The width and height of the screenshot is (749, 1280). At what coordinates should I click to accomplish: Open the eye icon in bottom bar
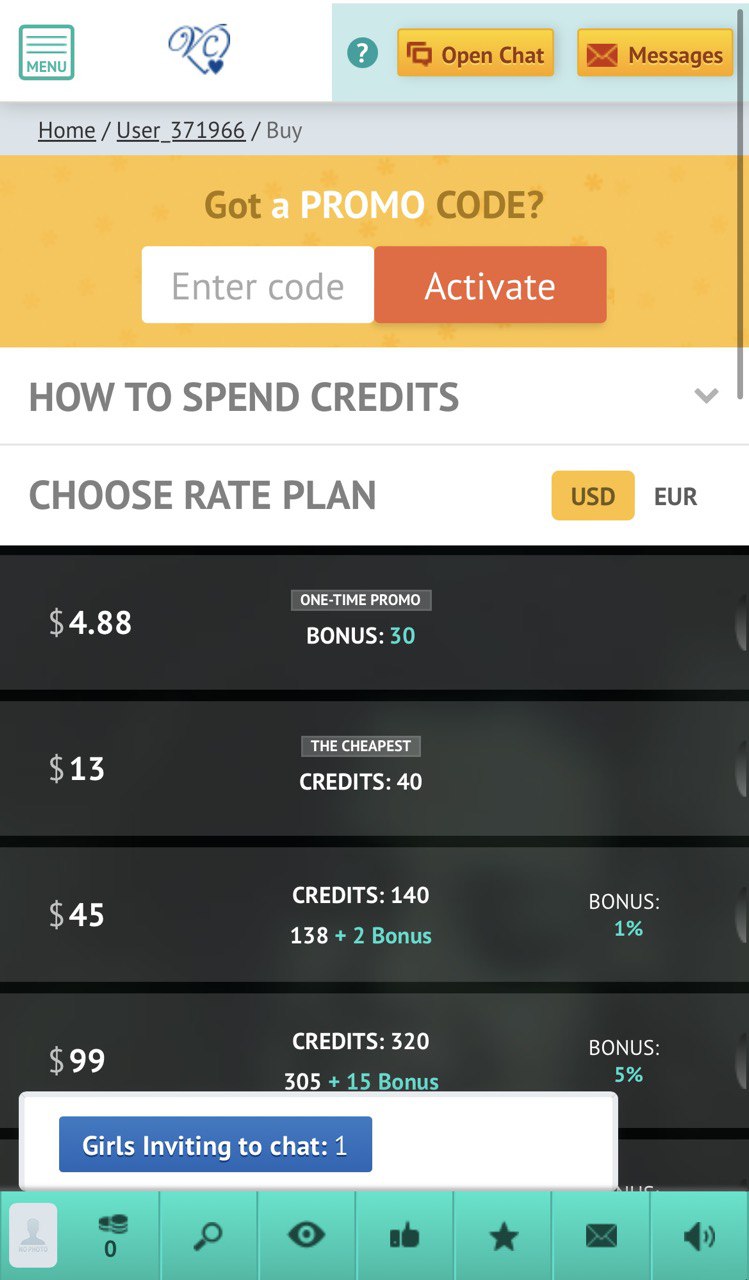click(306, 1236)
